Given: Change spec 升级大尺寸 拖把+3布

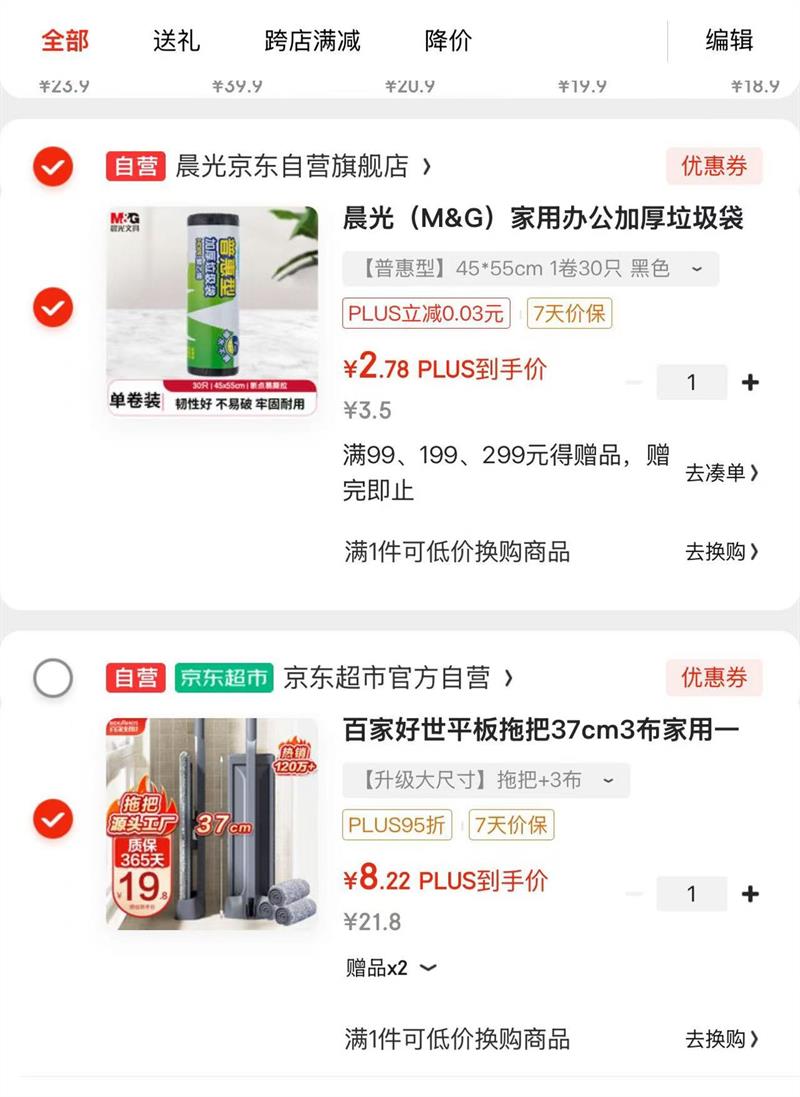Looking at the screenshot, I should click(x=486, y=780).
